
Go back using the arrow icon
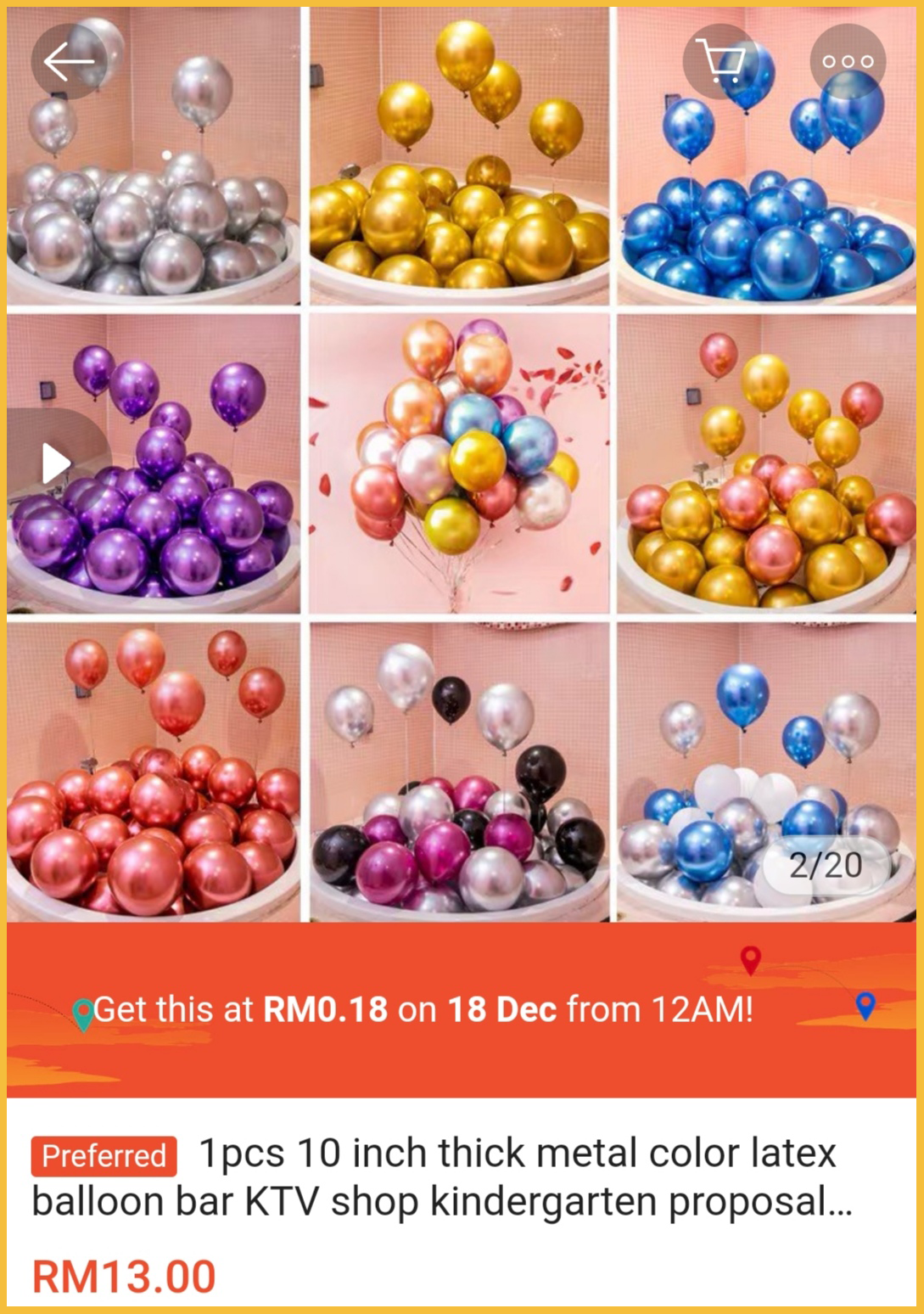point(69,62)
